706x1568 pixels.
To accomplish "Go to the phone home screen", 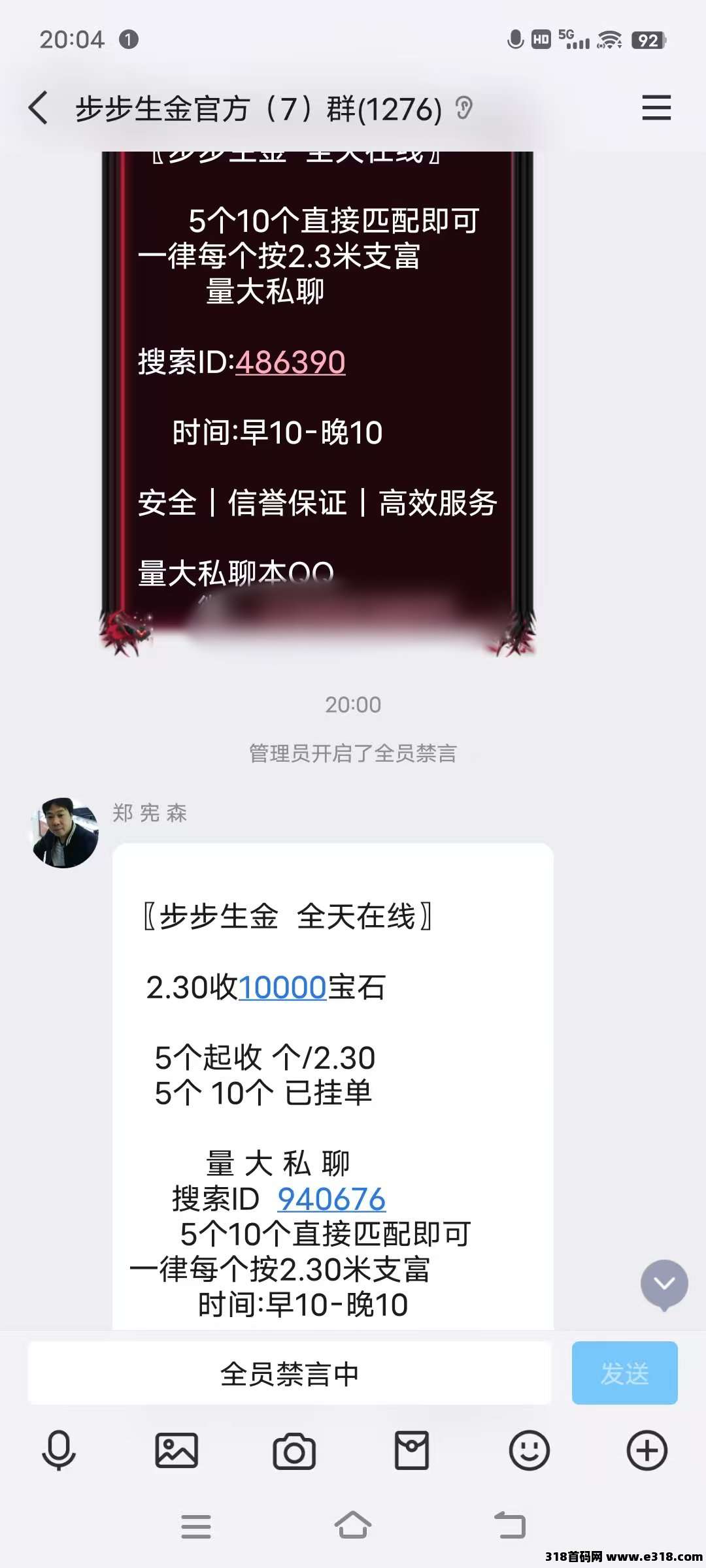I will point(353,1526).
